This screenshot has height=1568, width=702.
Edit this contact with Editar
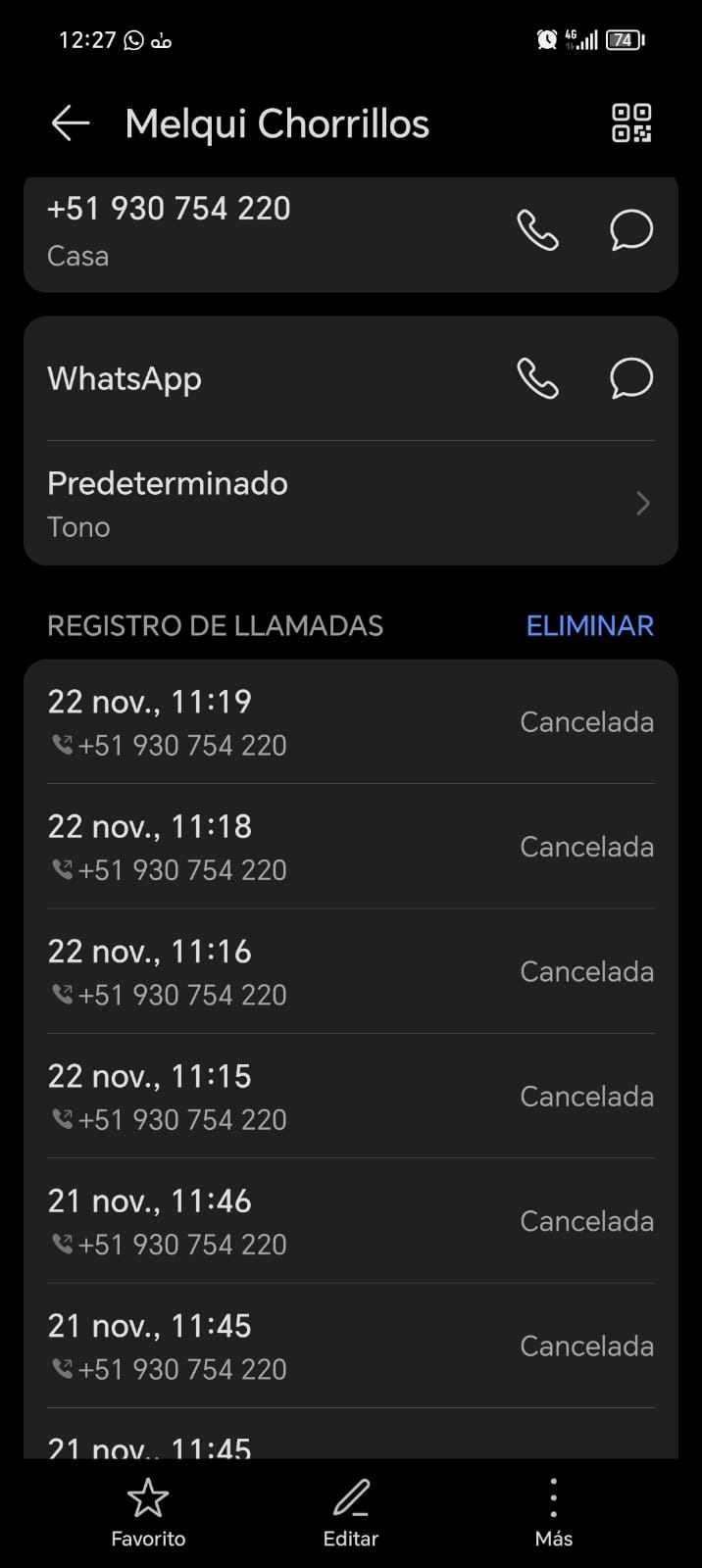point(351,1512)
